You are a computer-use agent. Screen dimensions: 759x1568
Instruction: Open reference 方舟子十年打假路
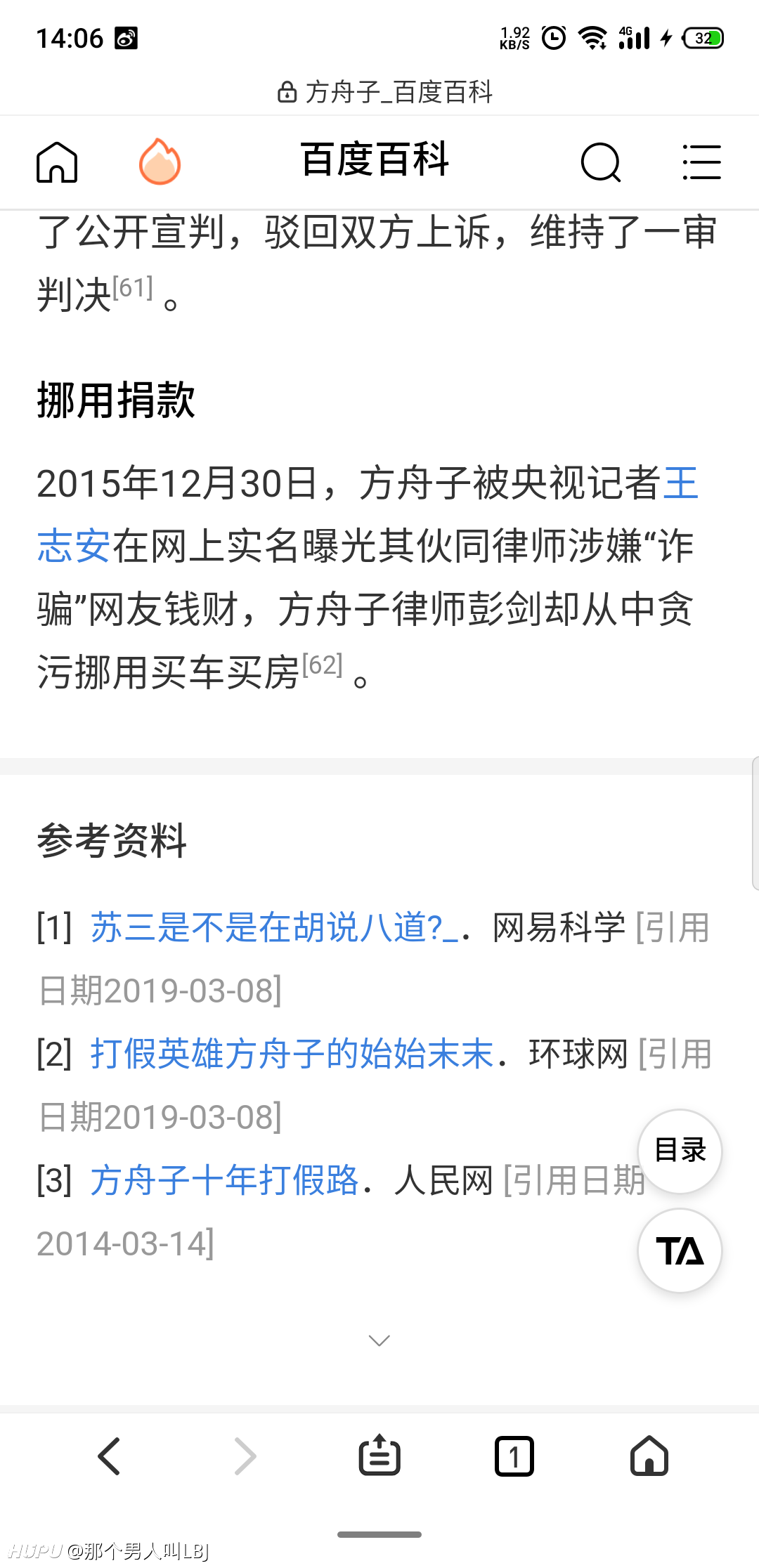tap(224, 1180)
